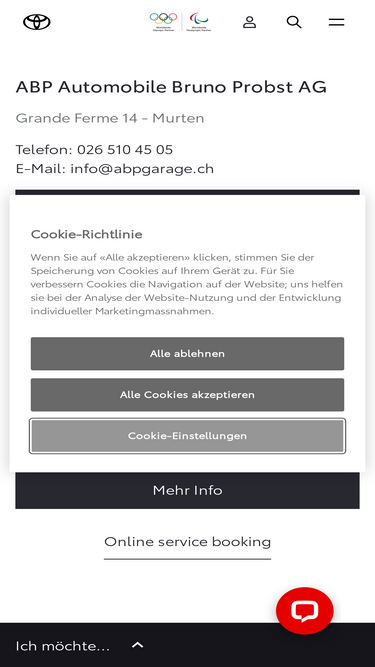Follow the Online service booking link
The height and width of the screenshot is (667, 375).
tap(188, 542)
